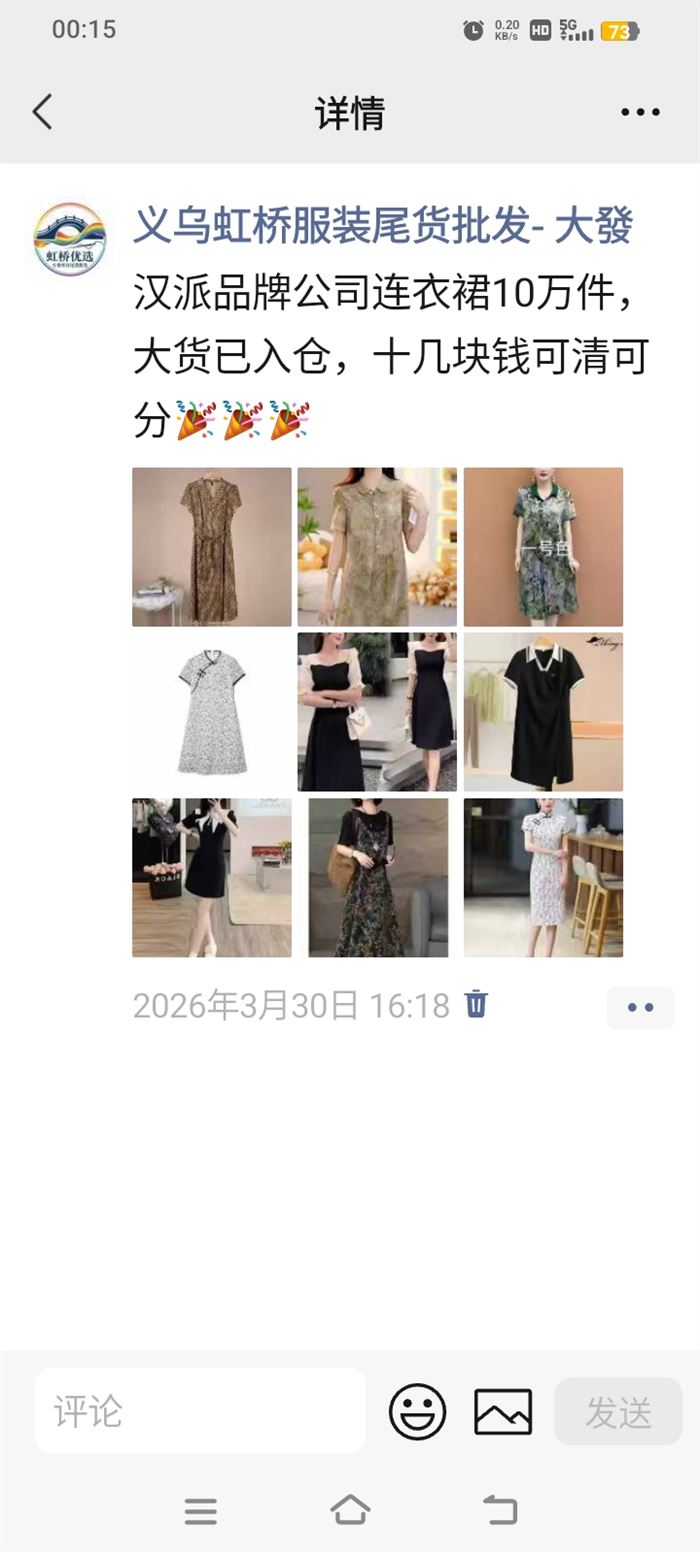700x1552 pixels.
Task: Send the comment with 发送
Action: click(618, 1411)
